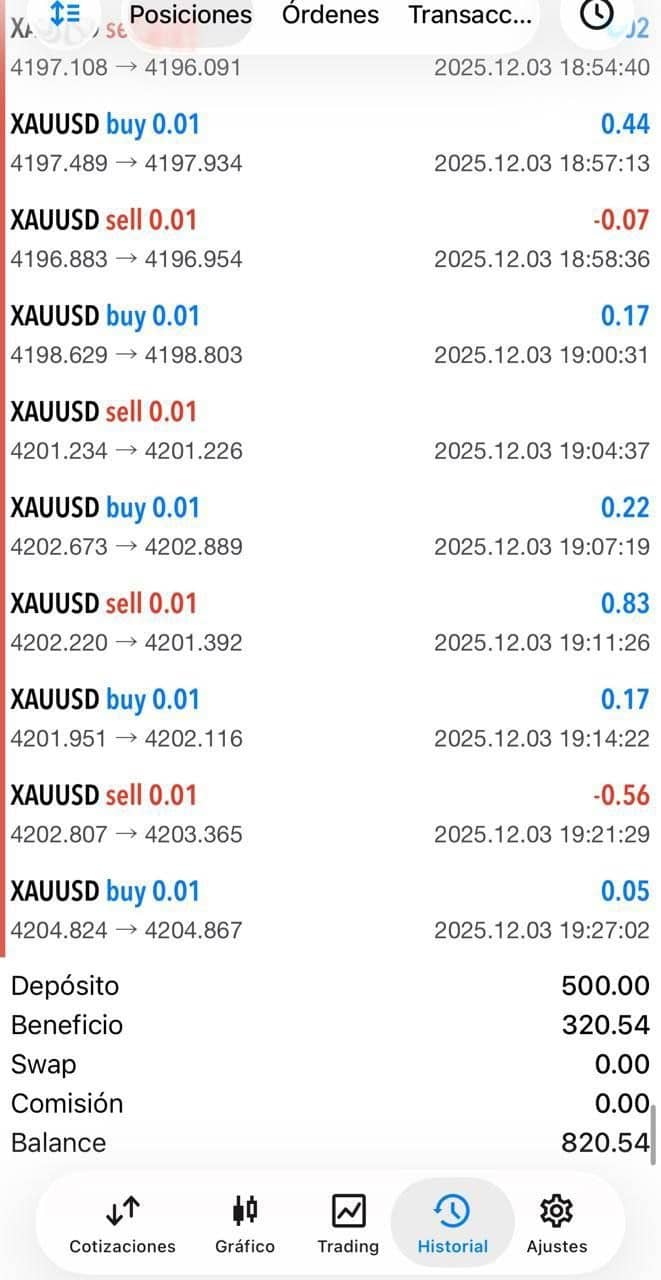Screen dimensions: 661x1280
Task: Open the trade closed at 19:00:31
Action: [x=330, y=335]
